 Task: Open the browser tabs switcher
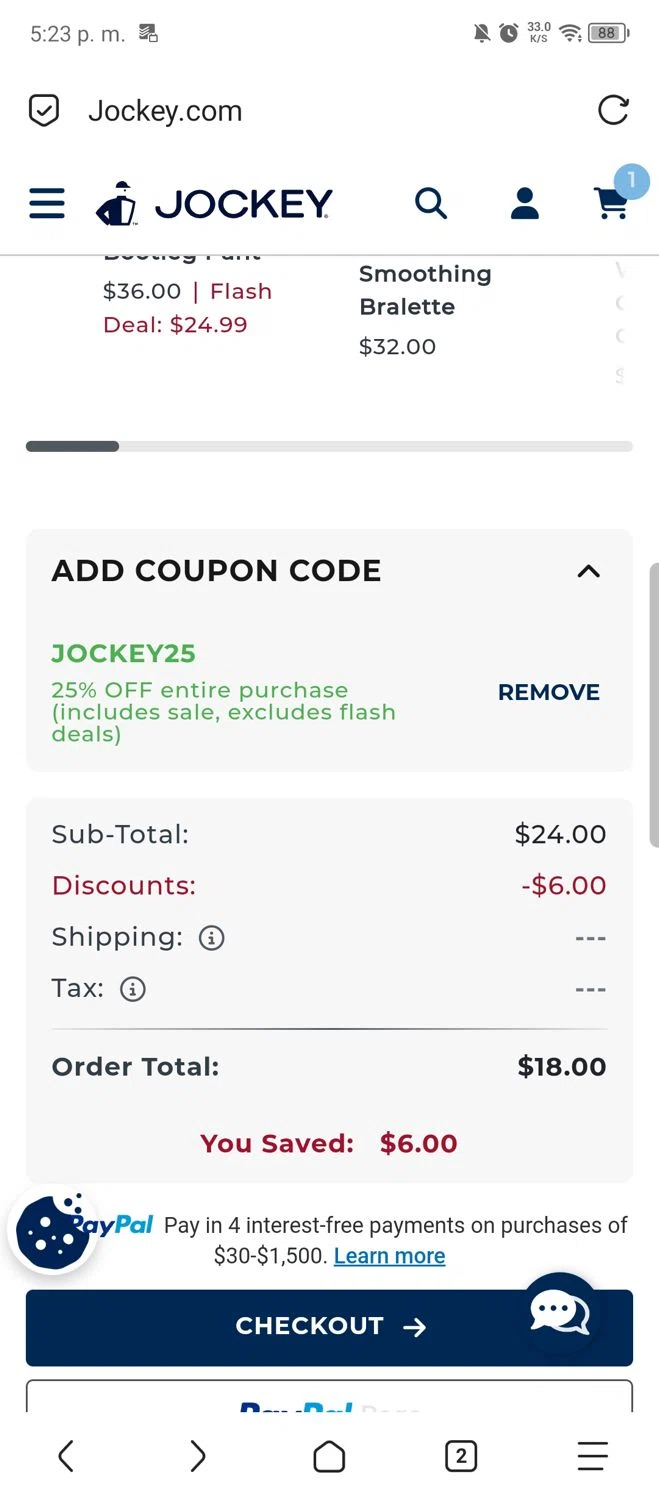click(461, 1456)
